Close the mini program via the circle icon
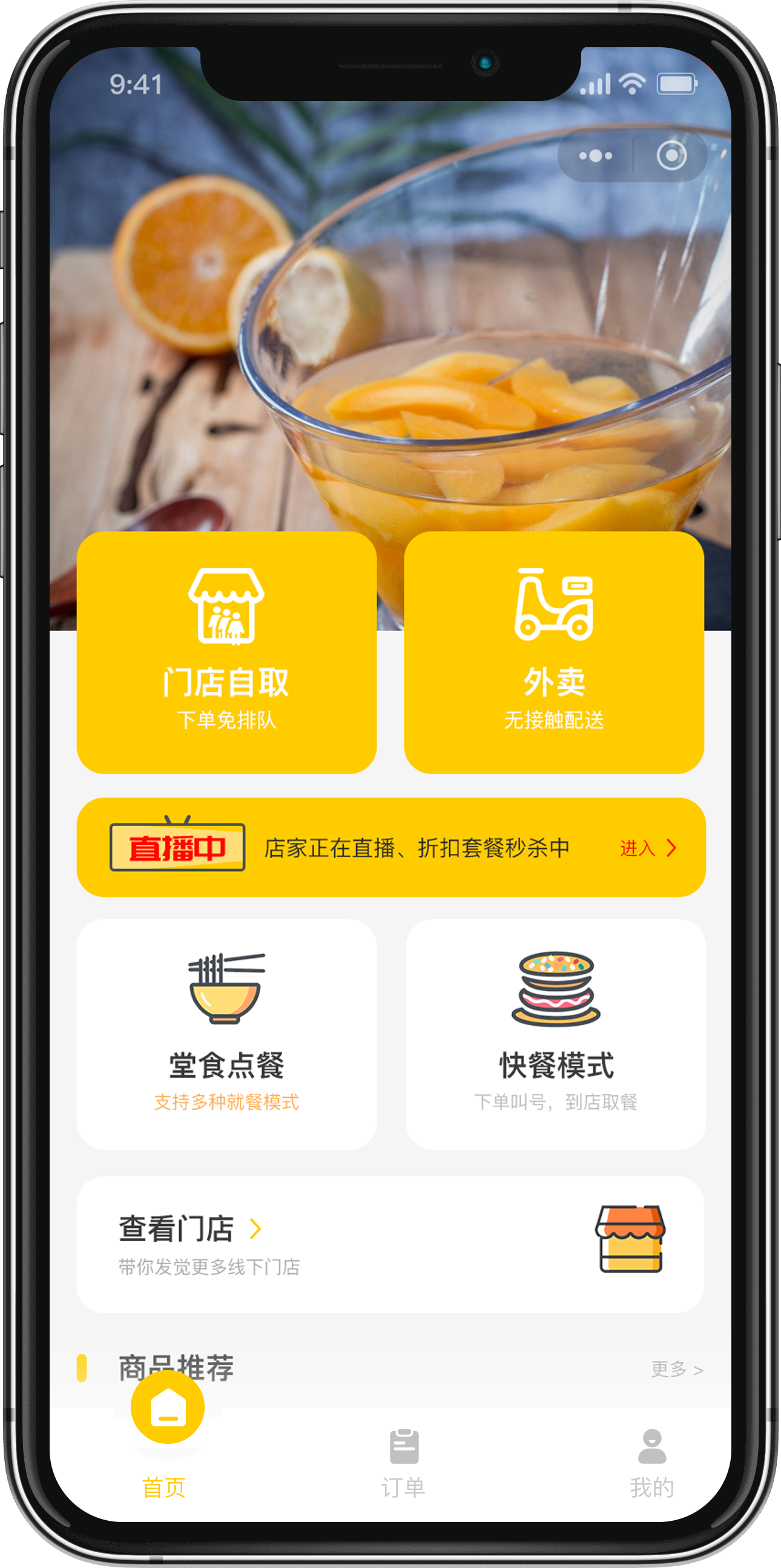This screenshot has height=1568, width=781. (671, 156)
